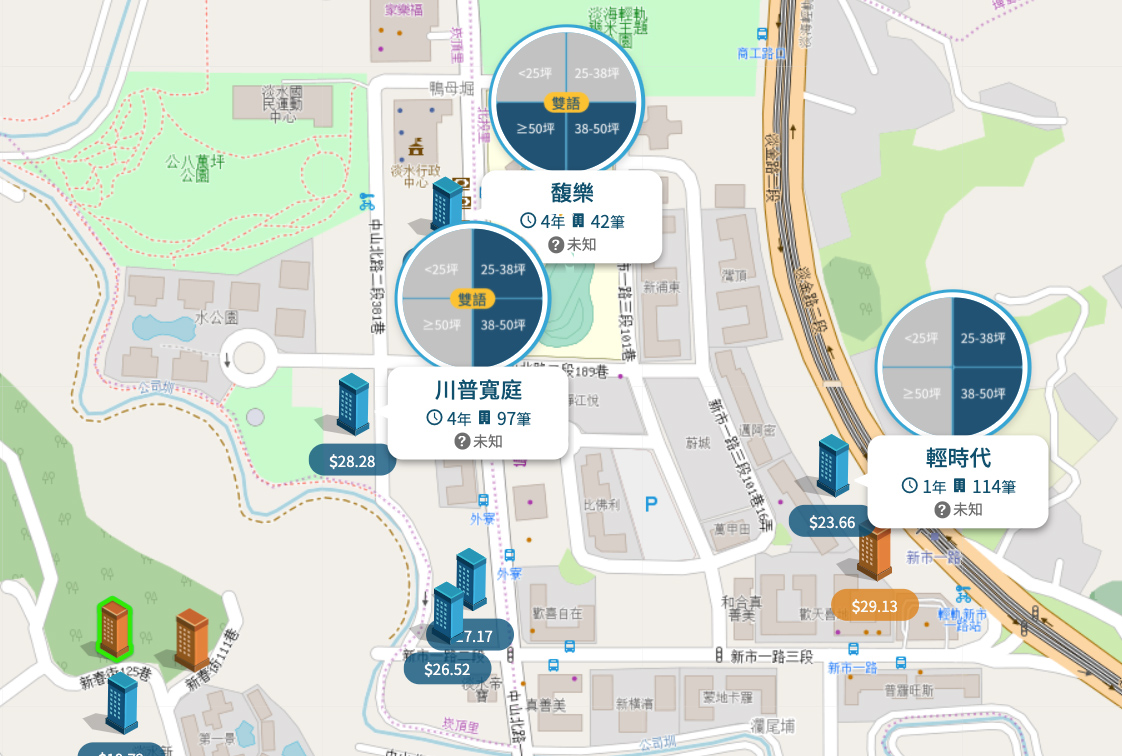Tap the blue building above the $23.66 tag

click(833, 465)
